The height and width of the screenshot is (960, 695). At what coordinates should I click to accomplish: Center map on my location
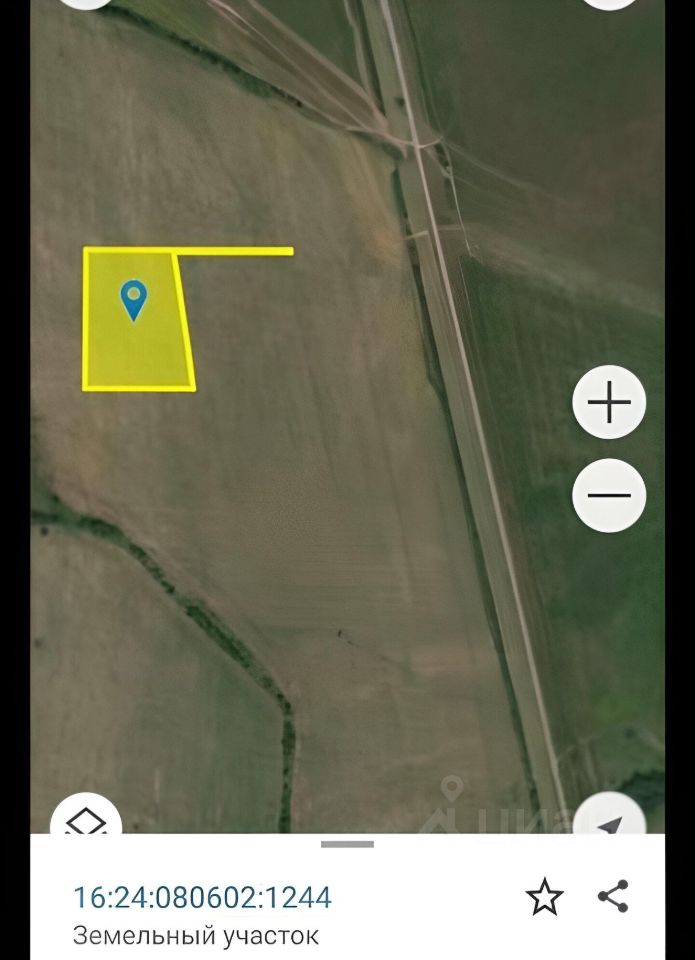[609, 820]
